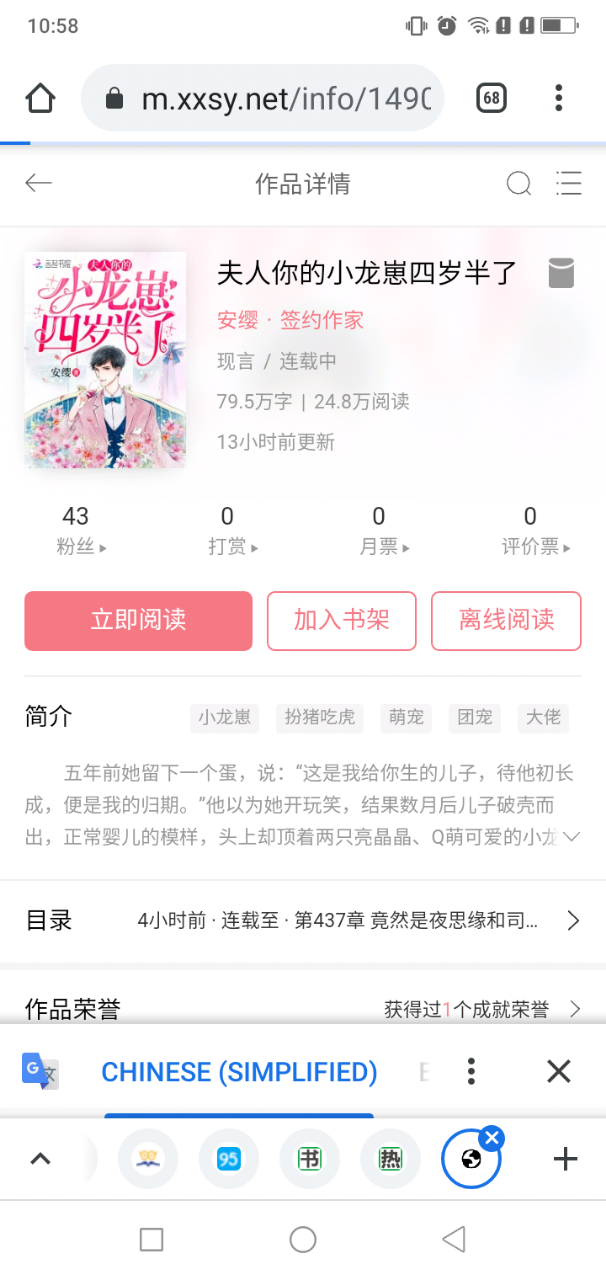Open the list menu icon beside search
606x1280 pixels.
(x=569, y=183)
